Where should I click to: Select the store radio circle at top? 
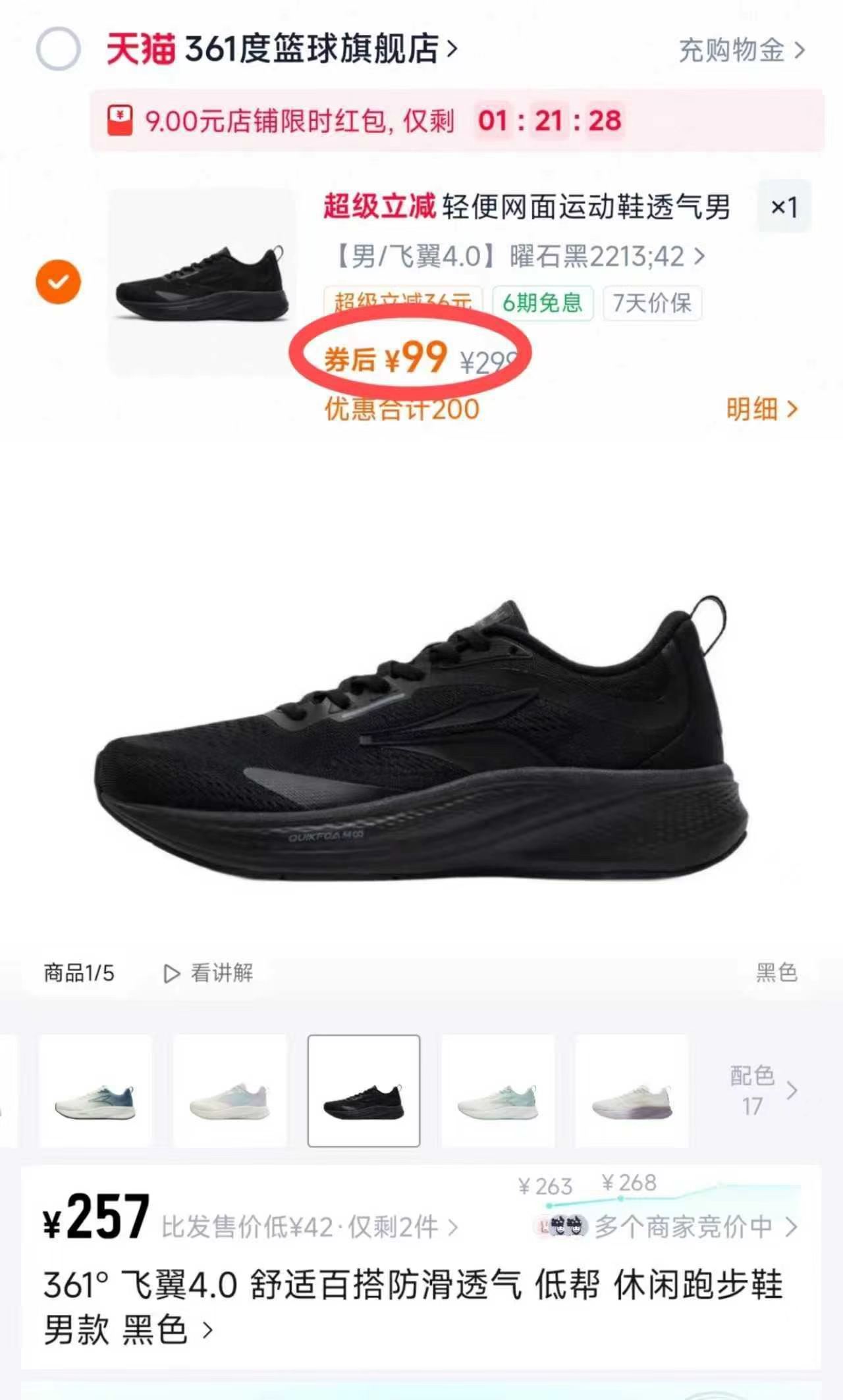coord(59,46)
